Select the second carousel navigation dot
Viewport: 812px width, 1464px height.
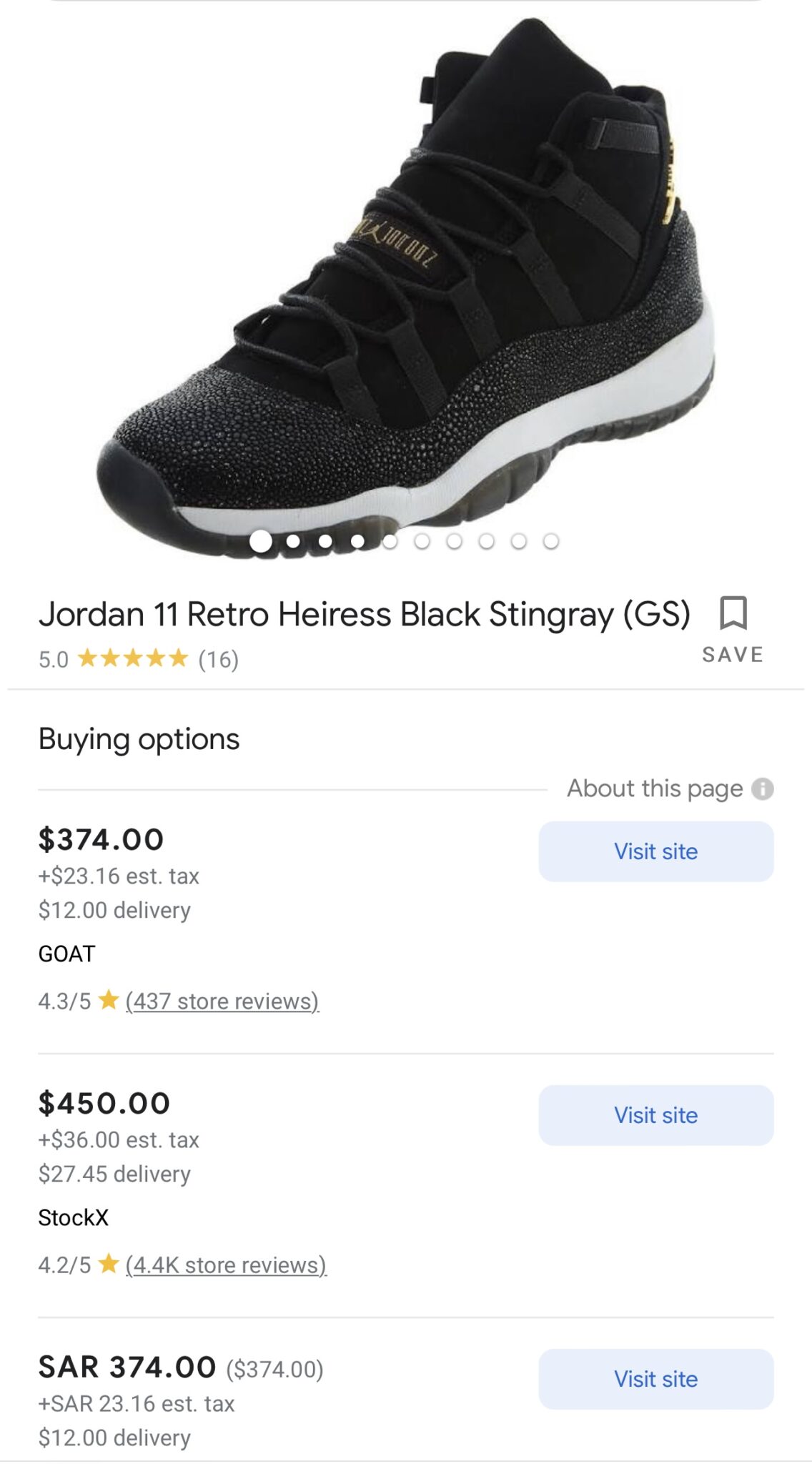point(292,541)
